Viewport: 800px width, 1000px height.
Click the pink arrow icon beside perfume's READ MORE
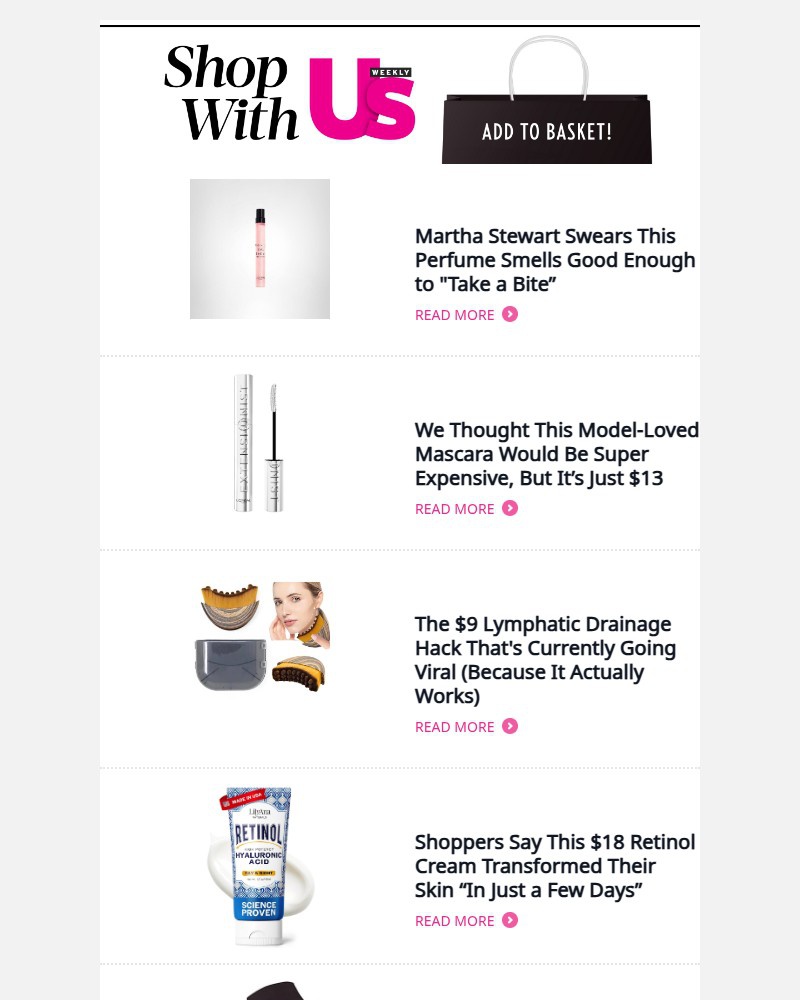(x=510, y=314)
